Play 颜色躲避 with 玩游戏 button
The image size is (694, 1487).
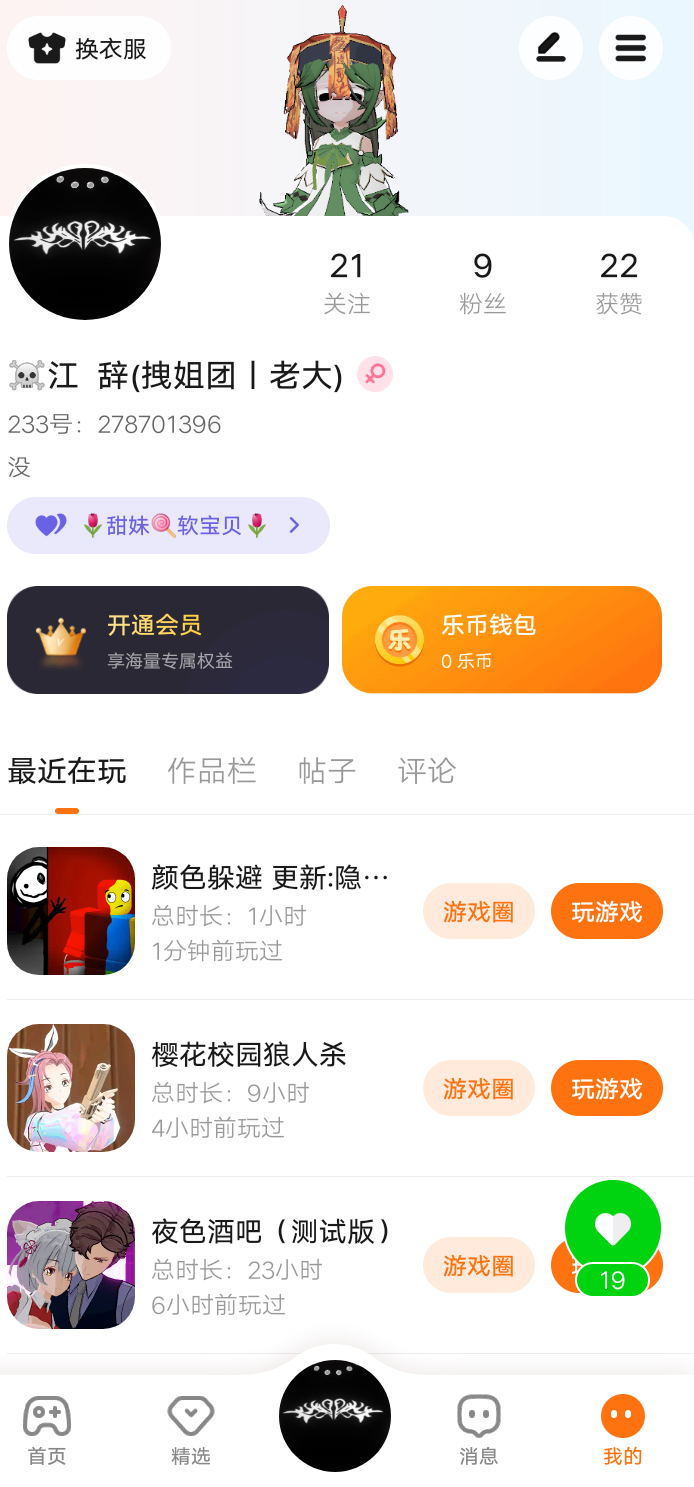(606, 911)
